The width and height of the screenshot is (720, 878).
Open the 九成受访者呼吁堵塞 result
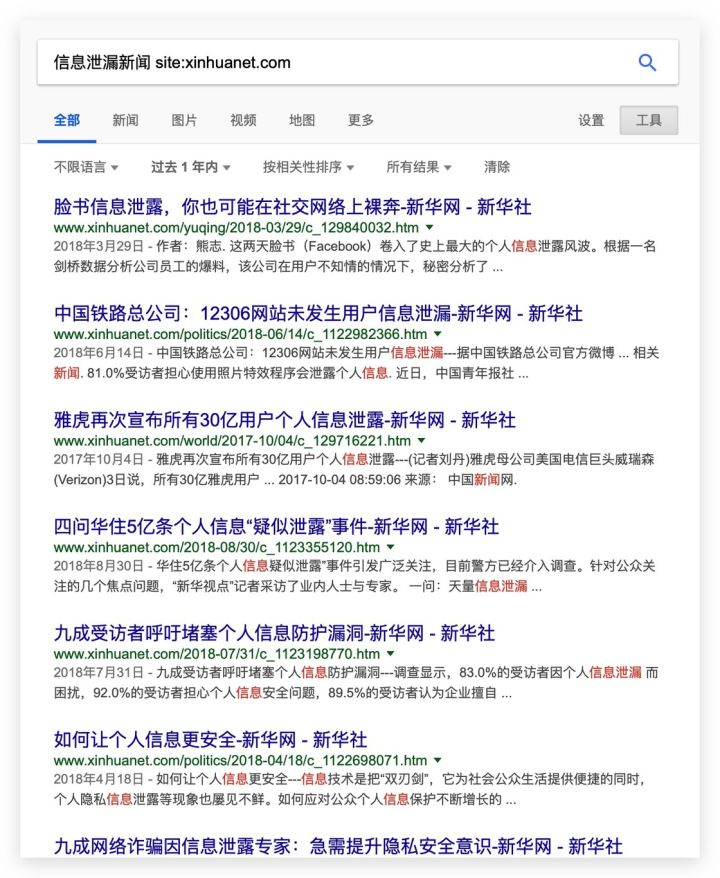click(x=274, y=633)
